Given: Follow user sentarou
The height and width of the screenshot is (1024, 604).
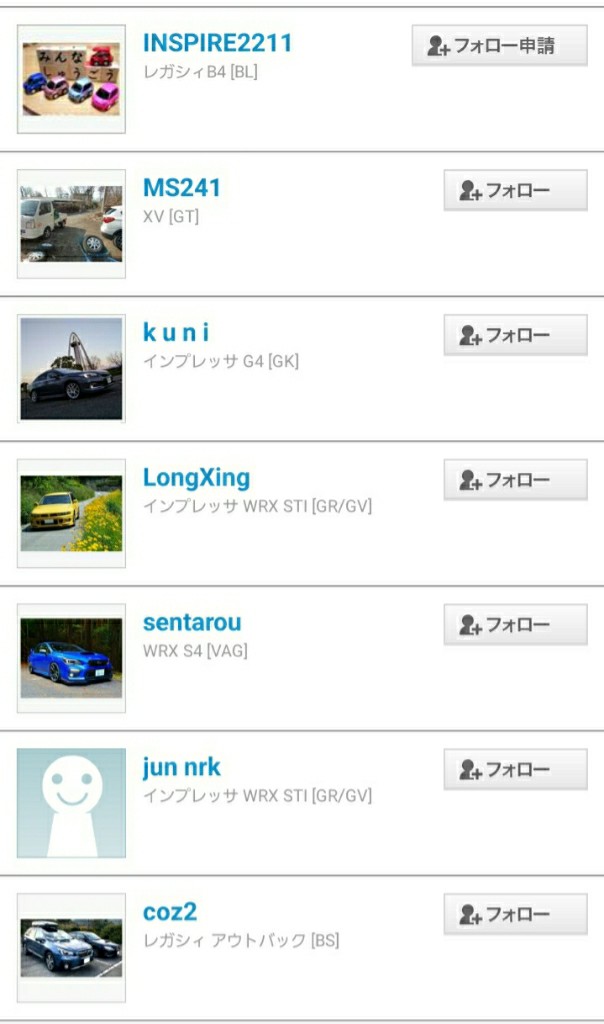Looking at the screenshot, I should tap(515, 625).
